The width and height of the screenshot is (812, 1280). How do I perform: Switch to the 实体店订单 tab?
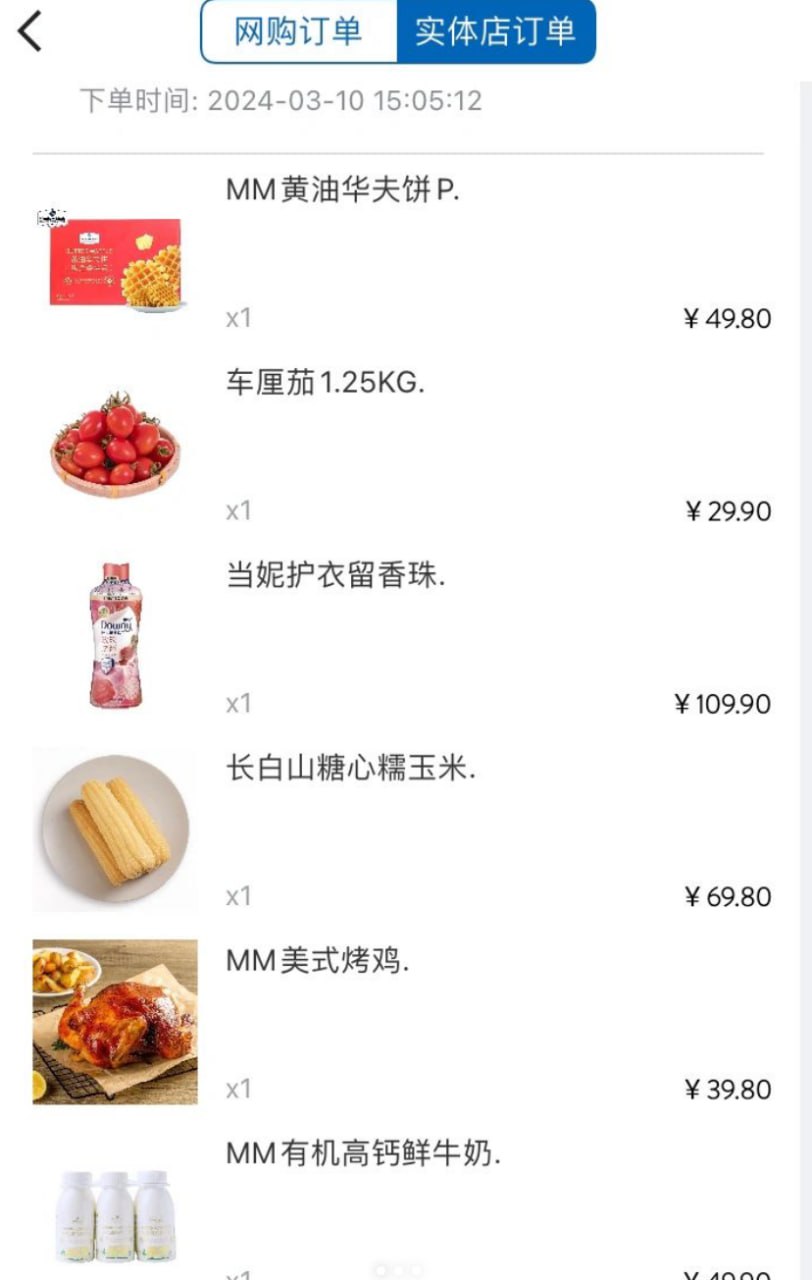click(497, 31)
